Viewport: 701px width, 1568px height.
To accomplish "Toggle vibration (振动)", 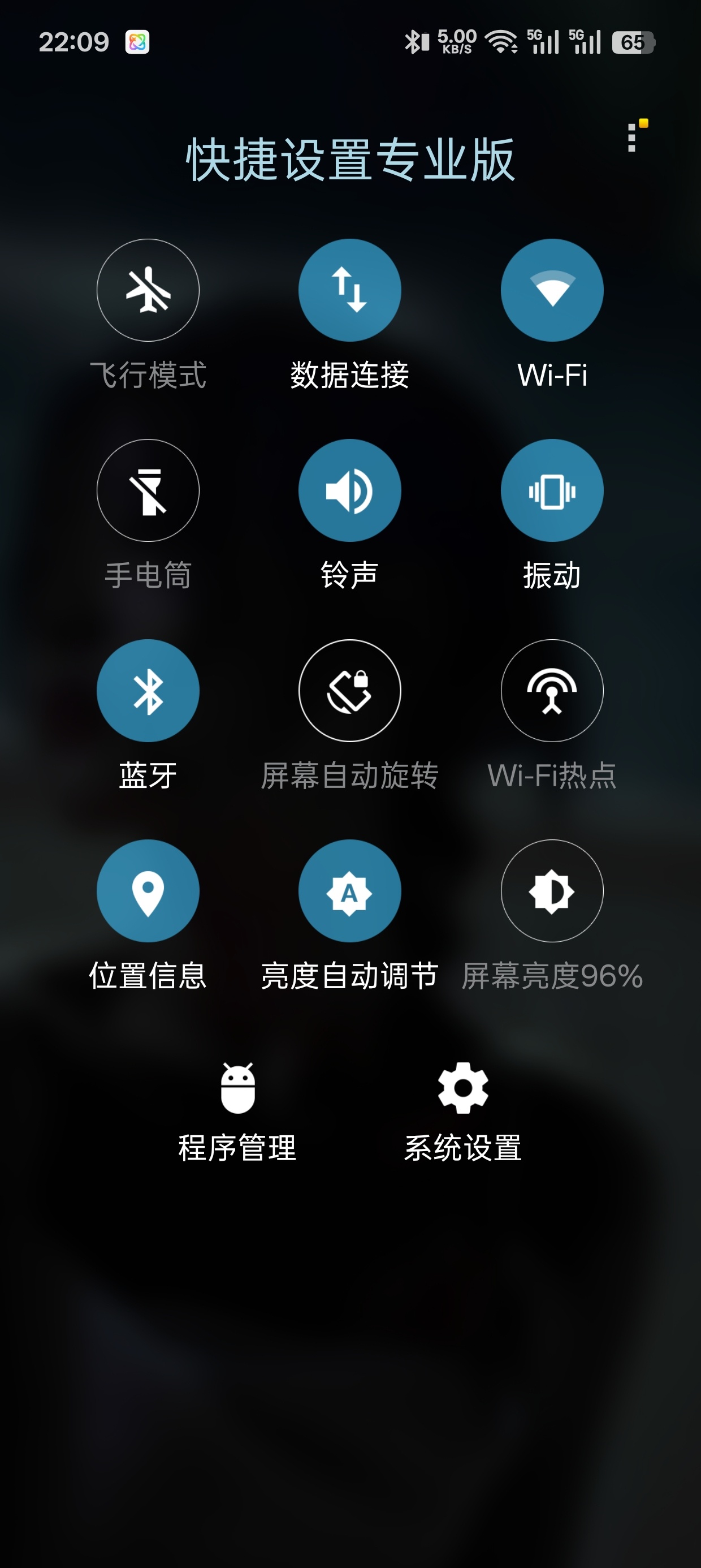I will (x=552, y=490).
